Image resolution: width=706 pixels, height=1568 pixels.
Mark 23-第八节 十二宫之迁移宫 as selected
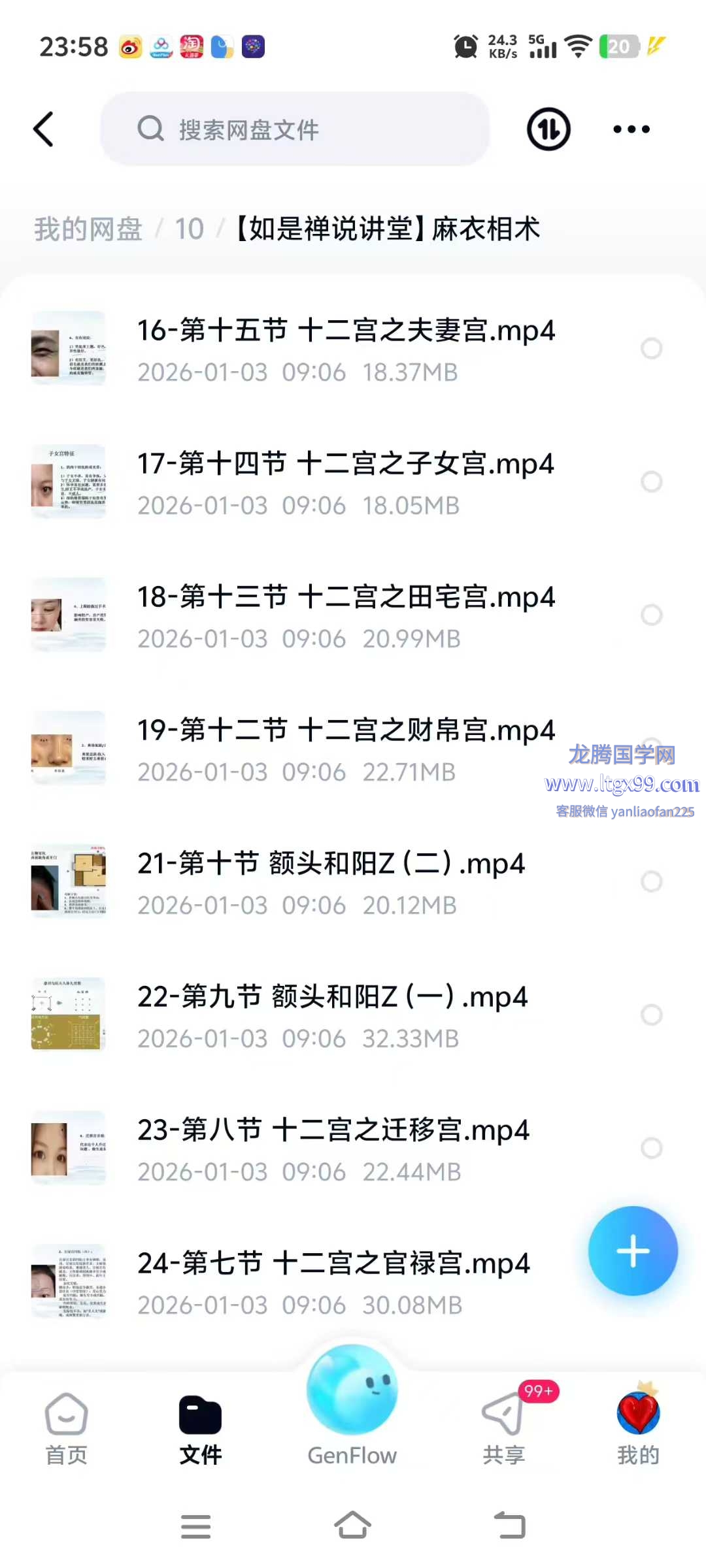pos(651,1149)
